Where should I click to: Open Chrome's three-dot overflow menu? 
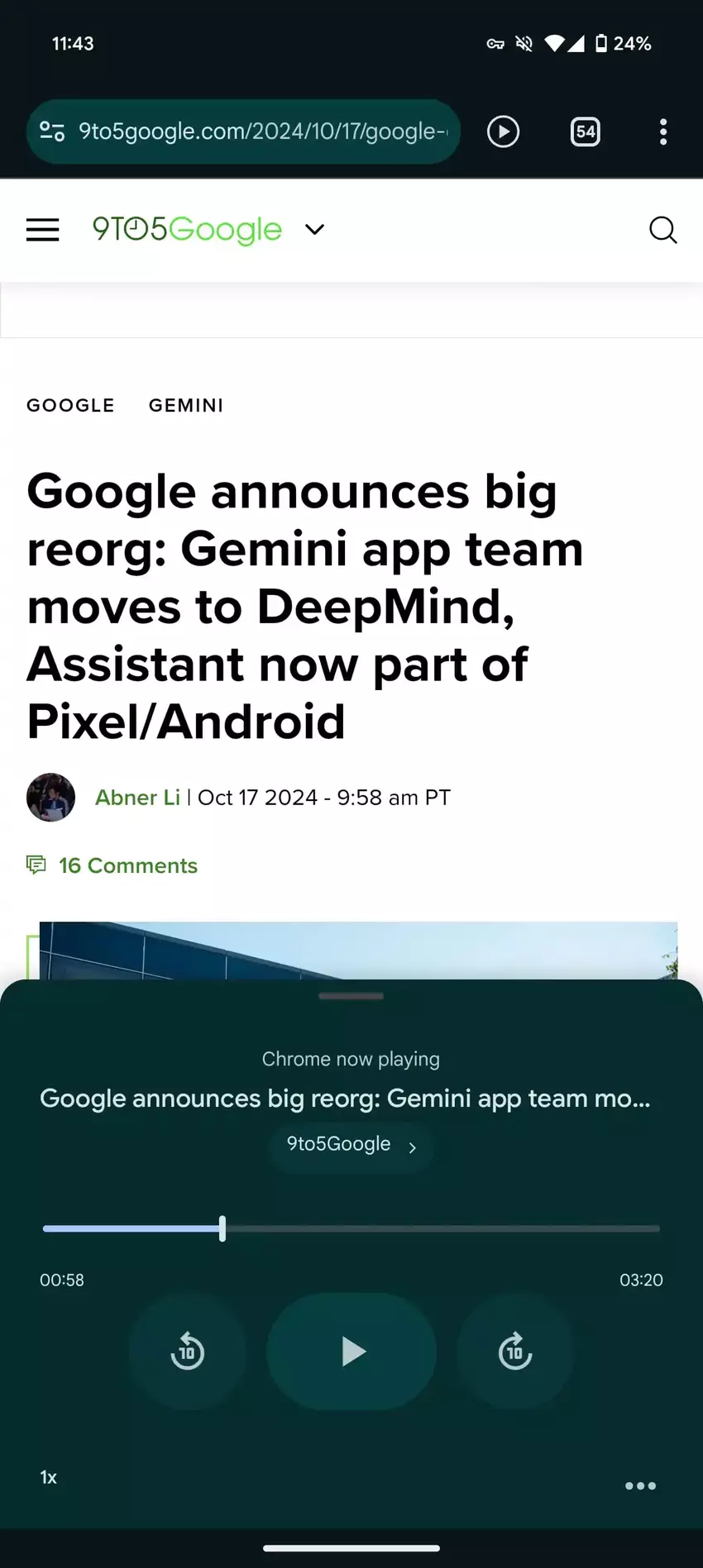(662, 131)
